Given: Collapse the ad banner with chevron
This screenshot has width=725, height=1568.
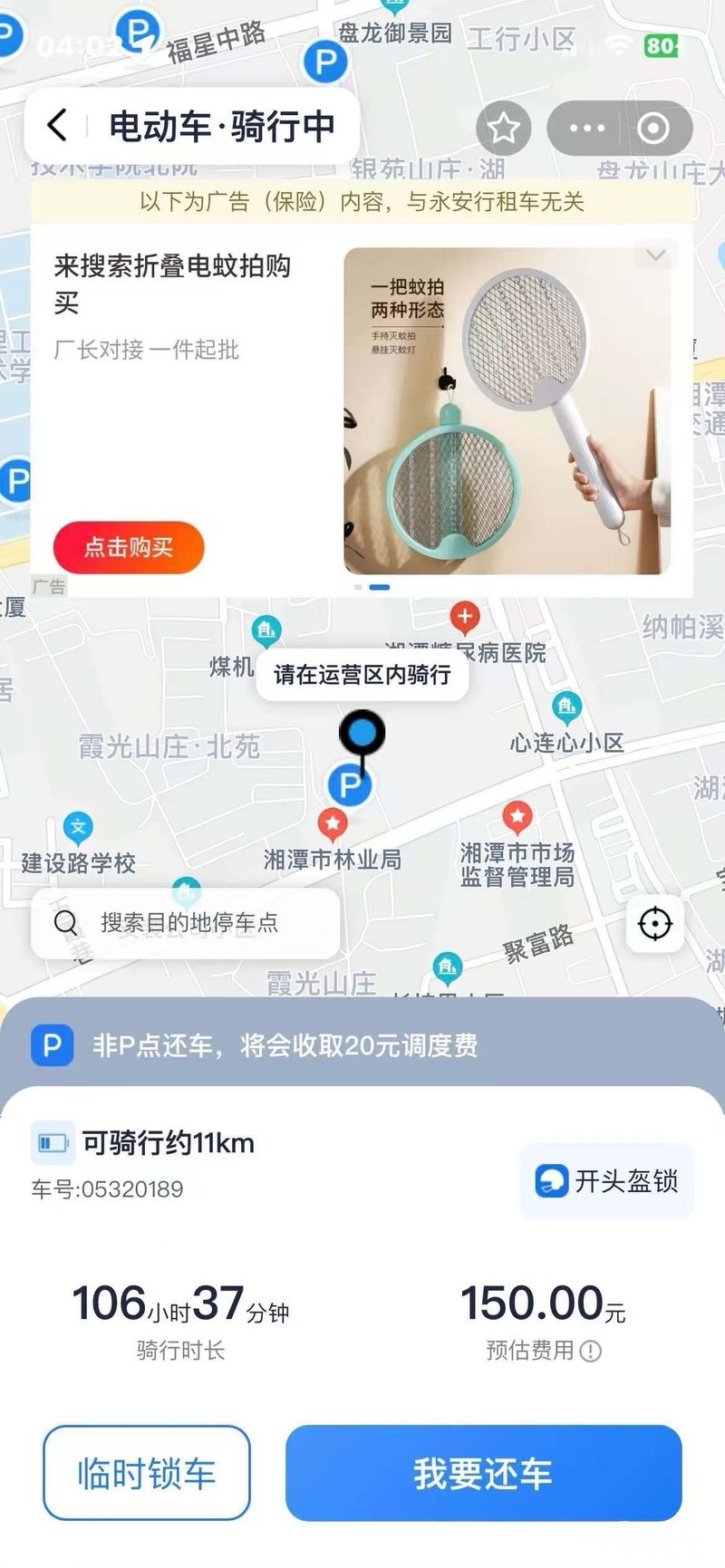Looking at the screenshot, I should [x=656, y=255].
